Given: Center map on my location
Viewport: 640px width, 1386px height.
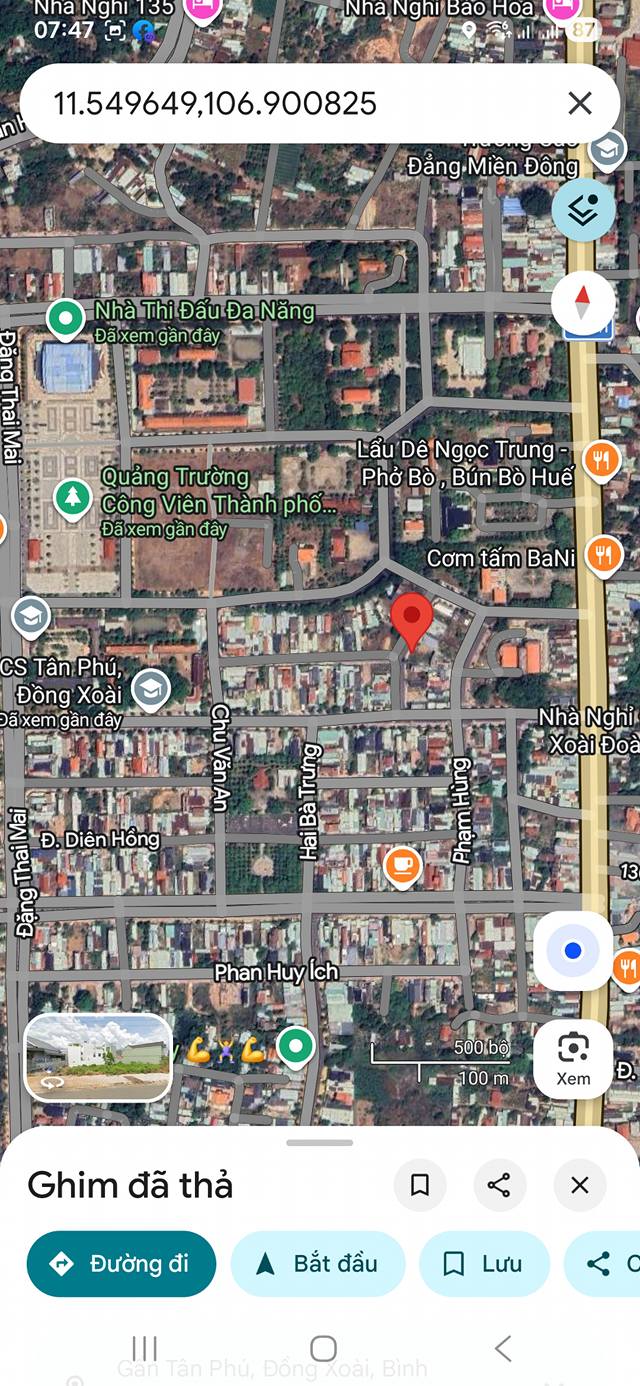Looking at the screenshot, I should tap(573, 951).
